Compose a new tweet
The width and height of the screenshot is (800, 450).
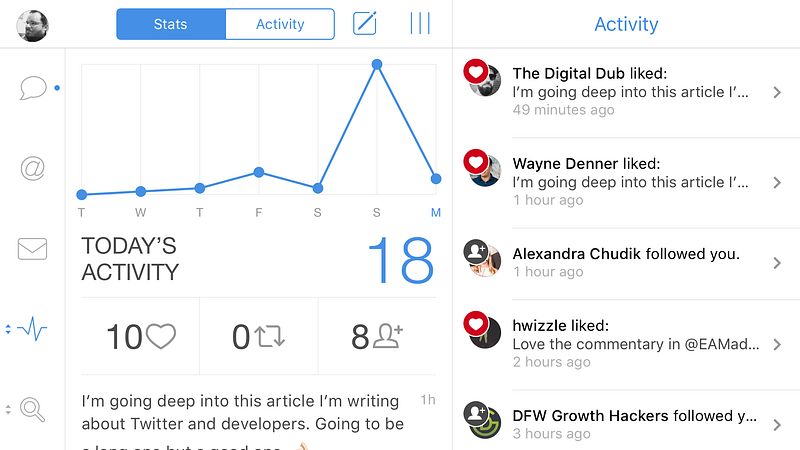click(x=365, y=24)
